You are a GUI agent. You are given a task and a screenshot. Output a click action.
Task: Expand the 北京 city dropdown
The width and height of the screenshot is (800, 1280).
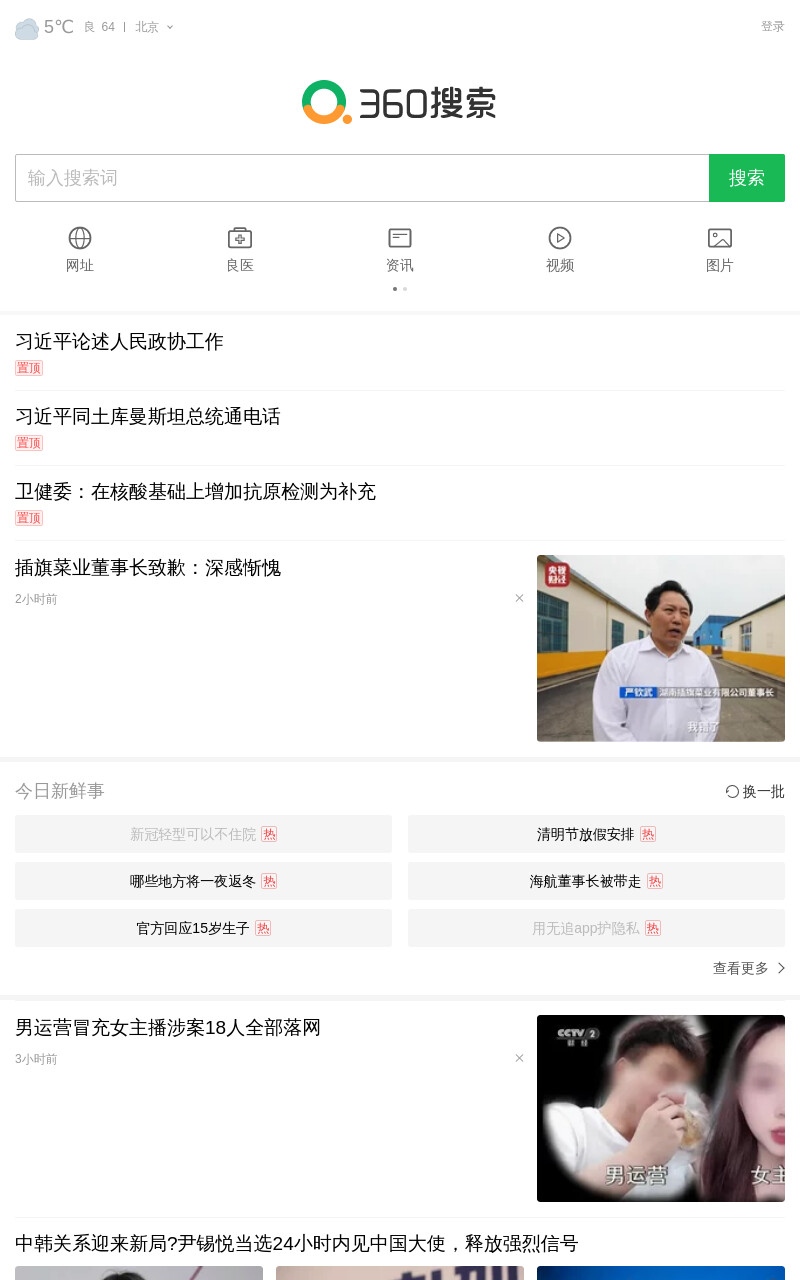click(155, 27)
